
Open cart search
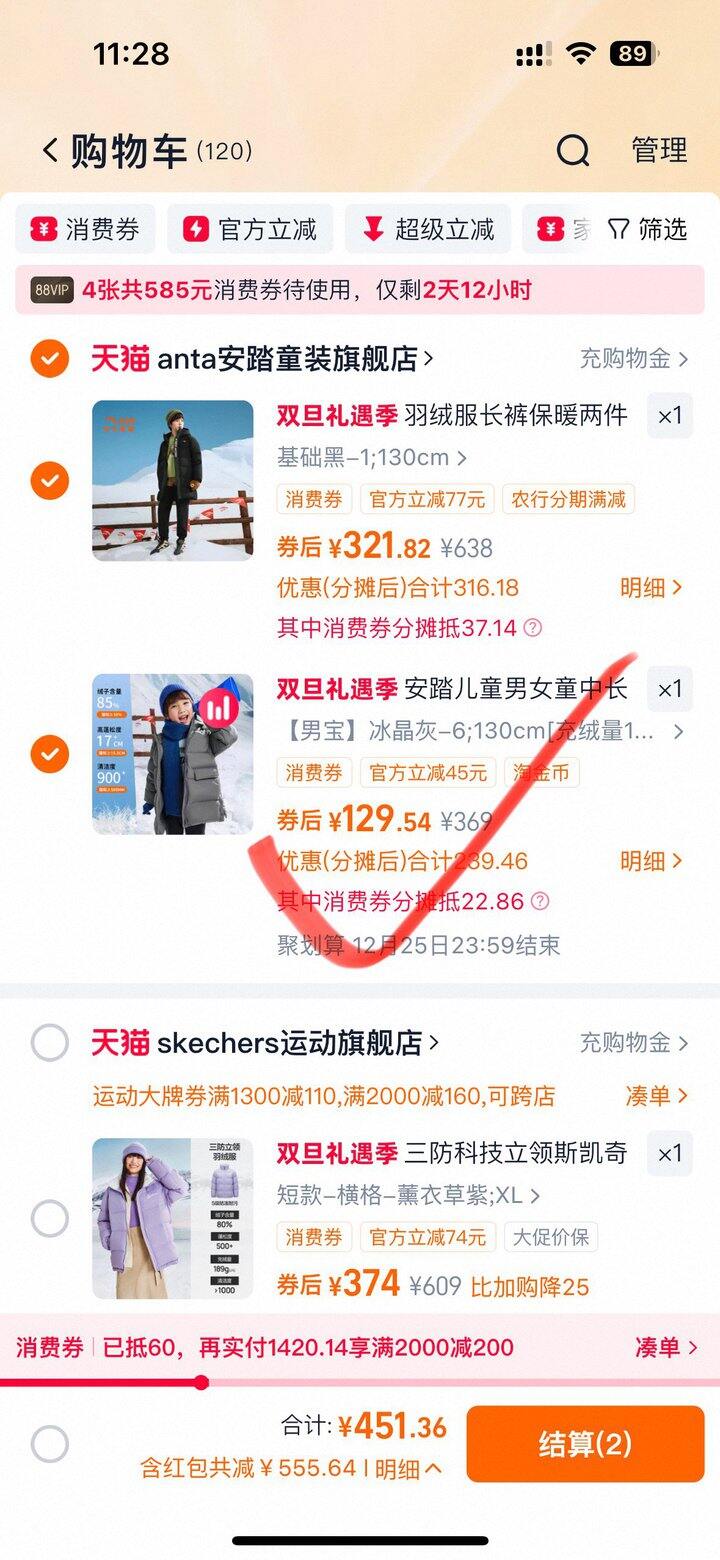click(573, 151)
